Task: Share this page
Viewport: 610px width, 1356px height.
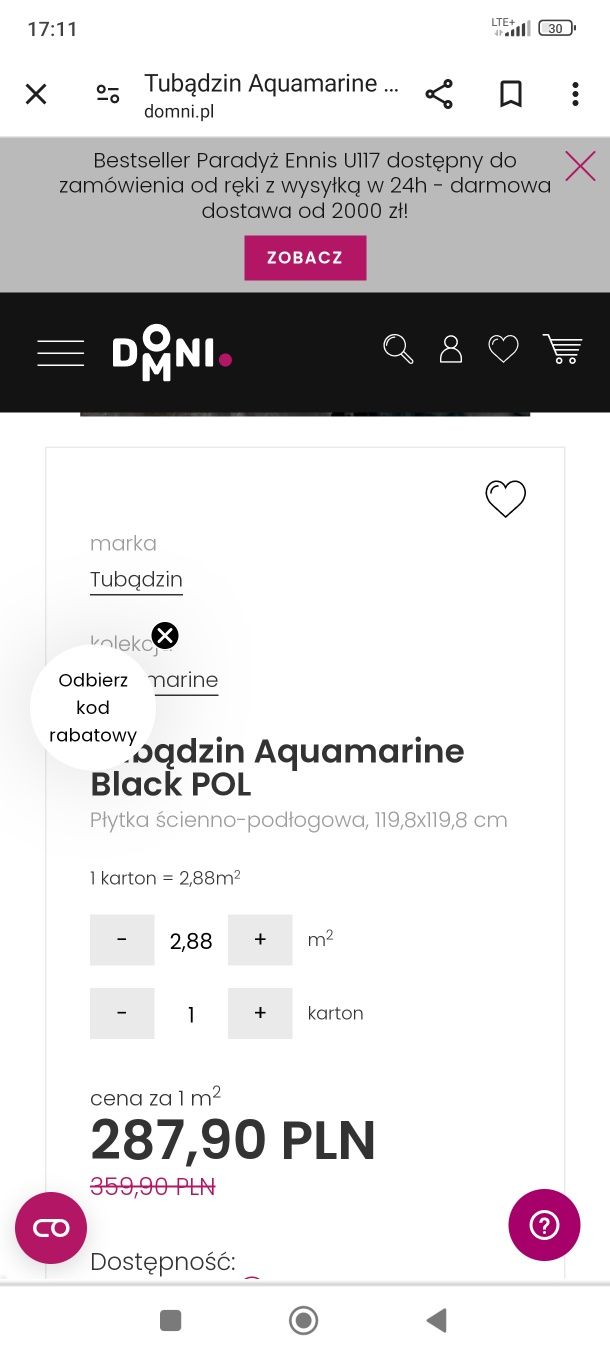Action: (x=439, y=95)
